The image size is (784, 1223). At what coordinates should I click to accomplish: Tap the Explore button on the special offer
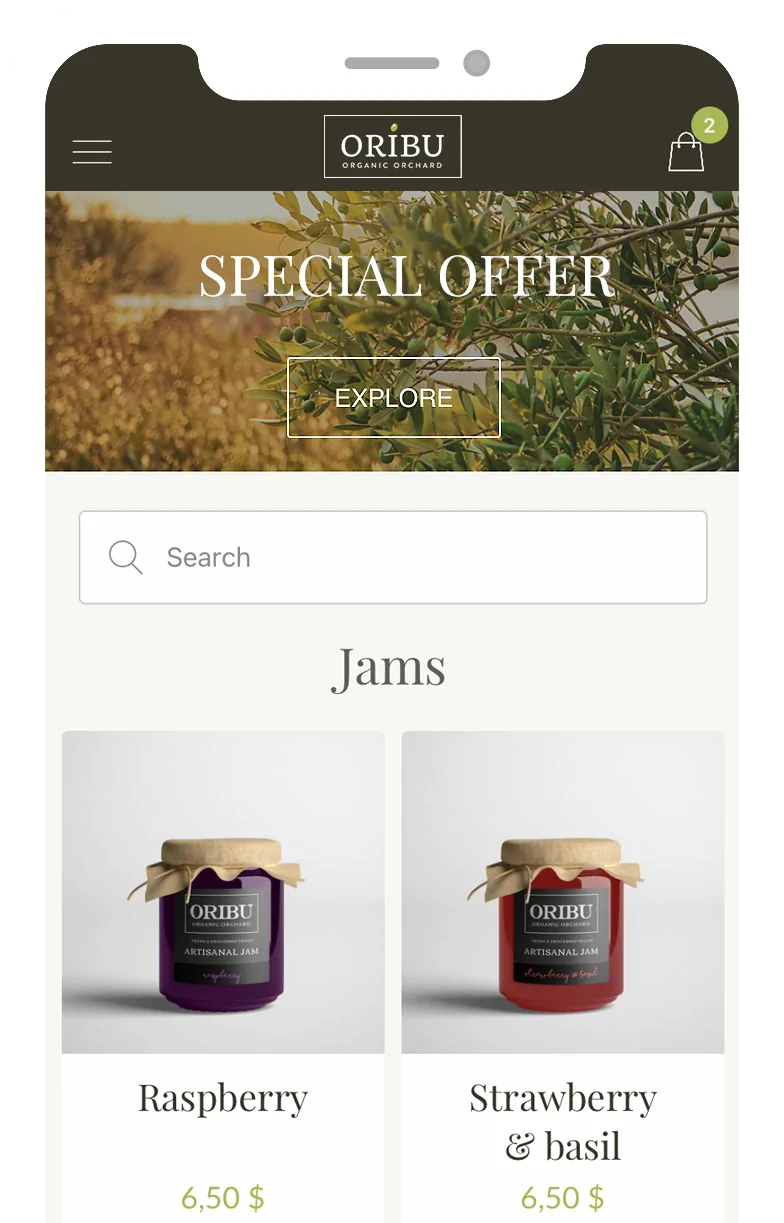[393, 398]
